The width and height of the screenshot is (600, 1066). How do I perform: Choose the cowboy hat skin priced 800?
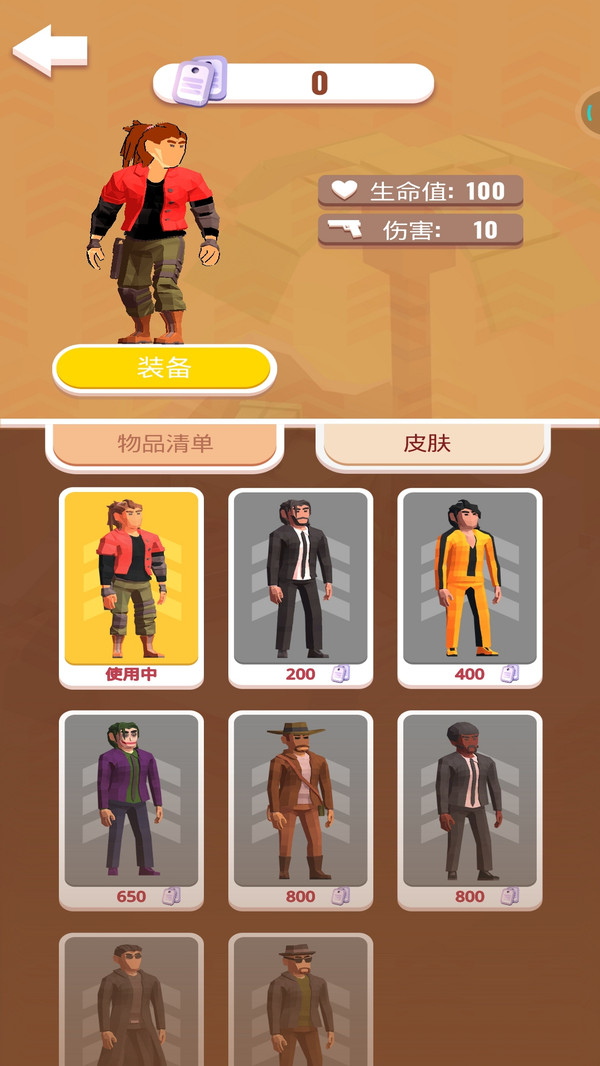[x=300, y=810]
